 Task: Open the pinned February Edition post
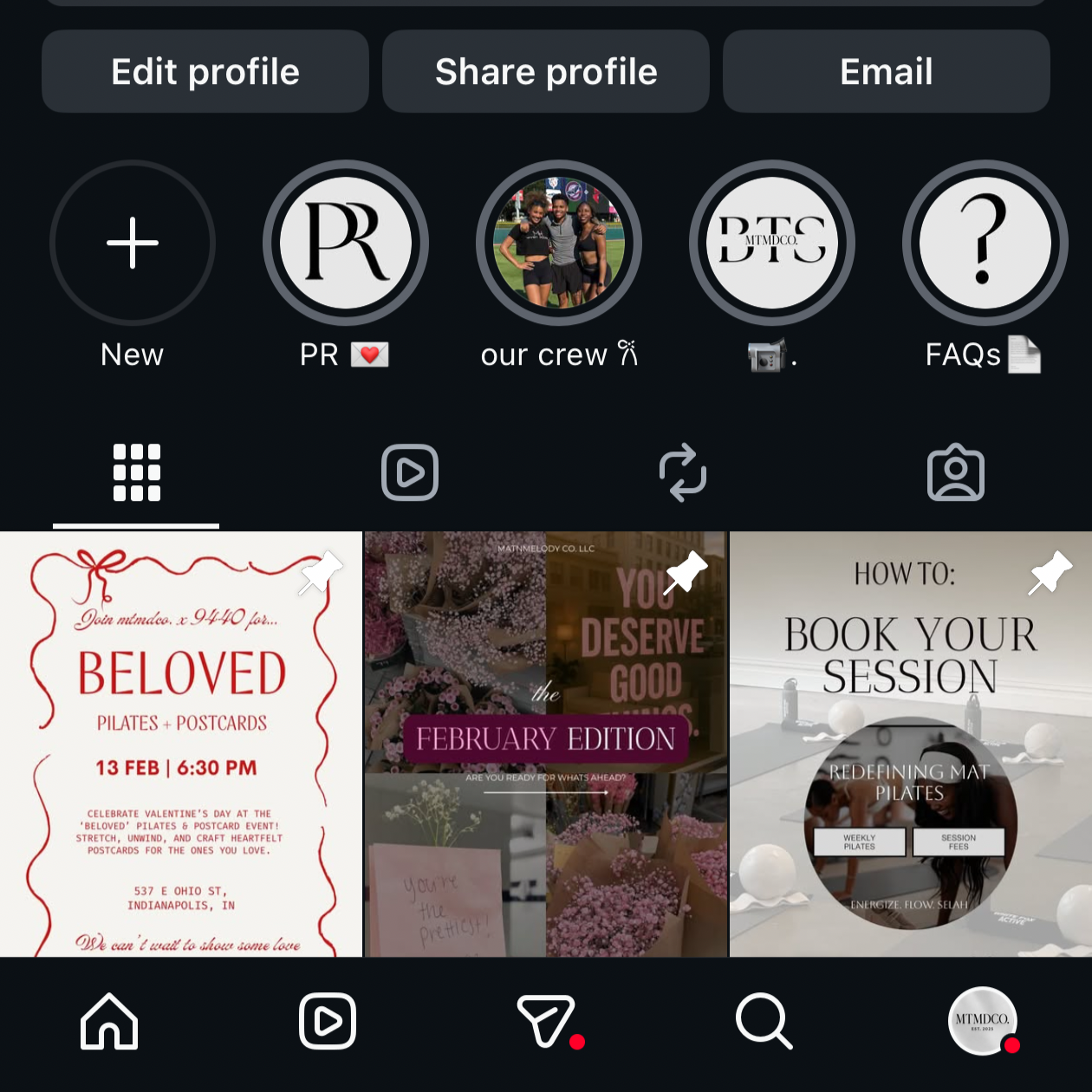pyautogui.click(x=546, y=745)
